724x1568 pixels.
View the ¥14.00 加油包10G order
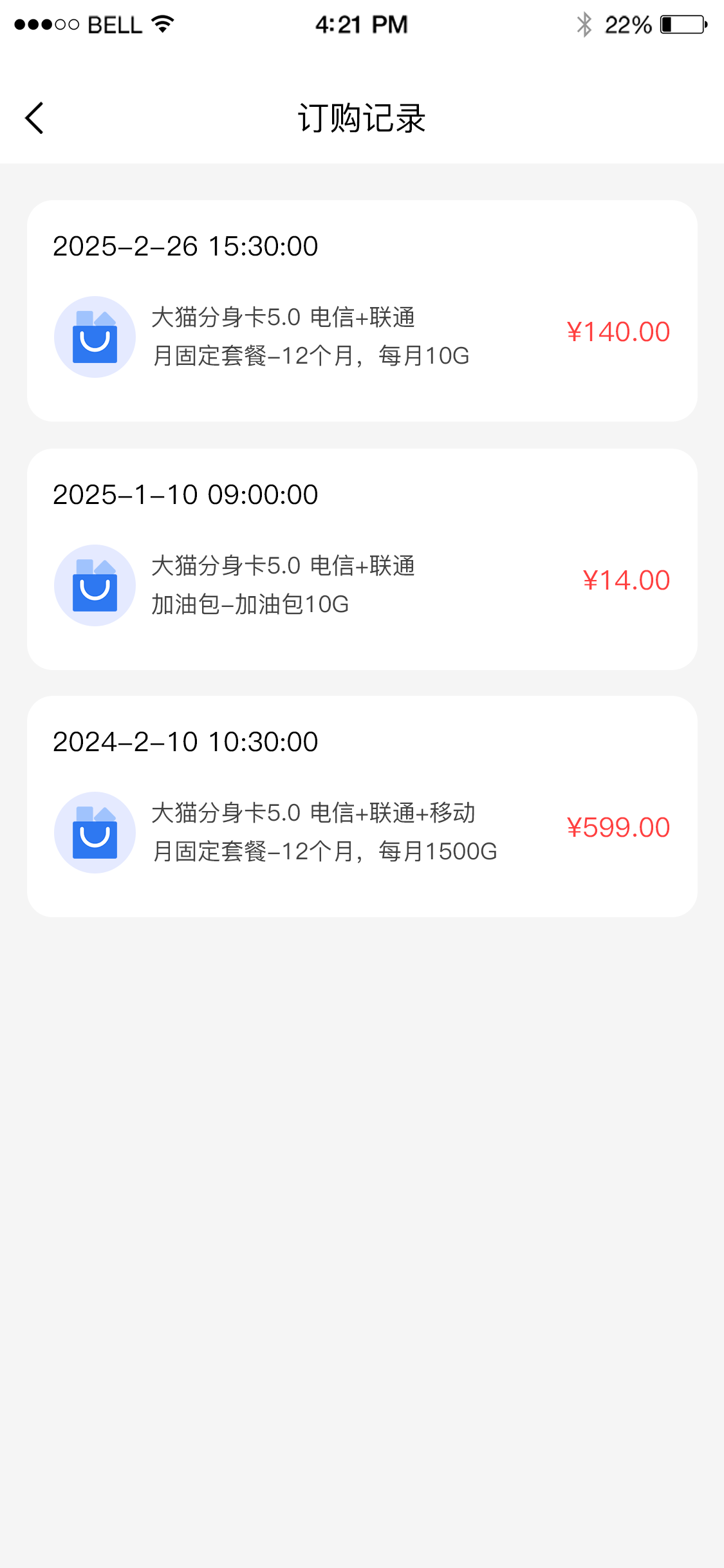click(362, 559)
